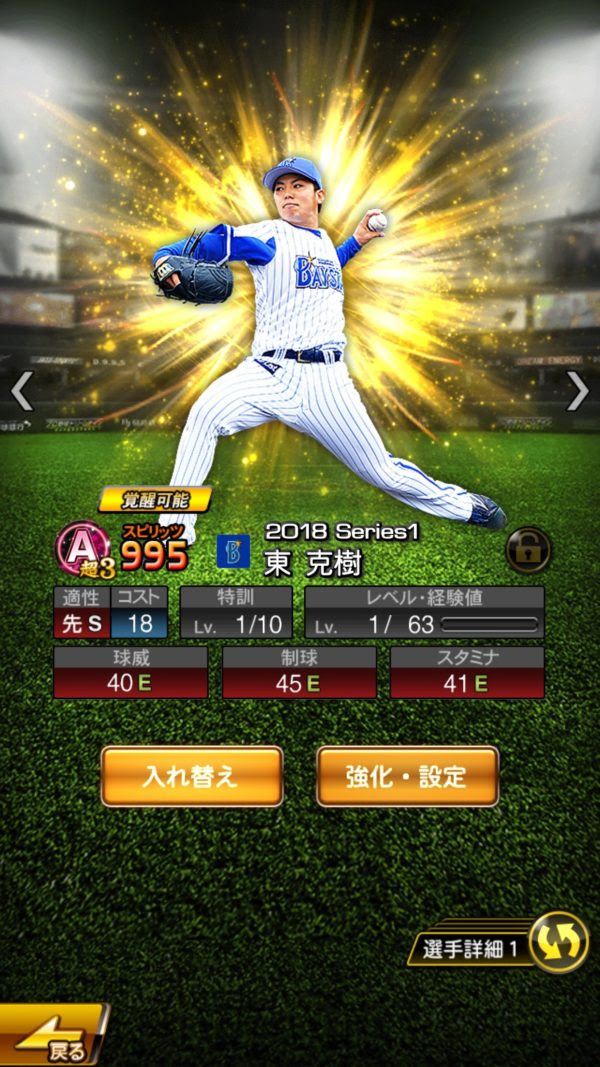Switch the 選手詳細 1 detail view

click(556, 943)
